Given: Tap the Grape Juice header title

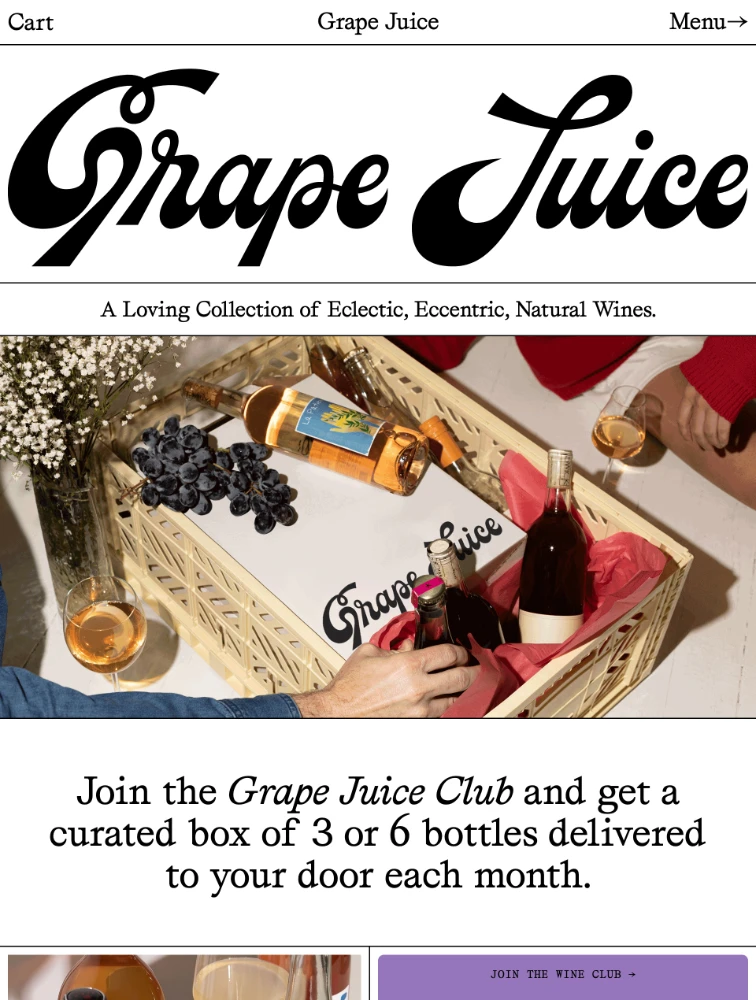Looking at the screenshot, I should pos(378,22).
